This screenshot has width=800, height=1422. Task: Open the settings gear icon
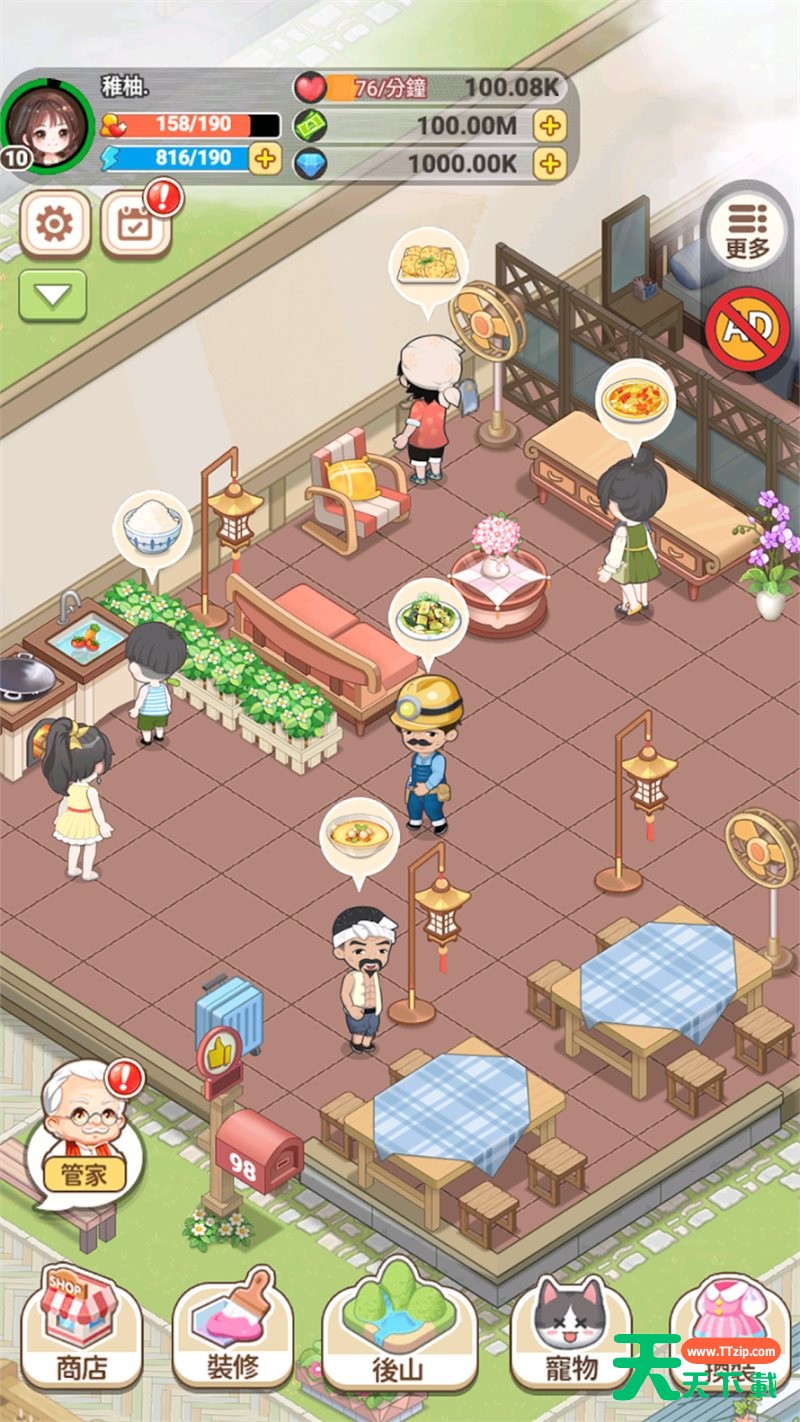click(x=55, y=226)
